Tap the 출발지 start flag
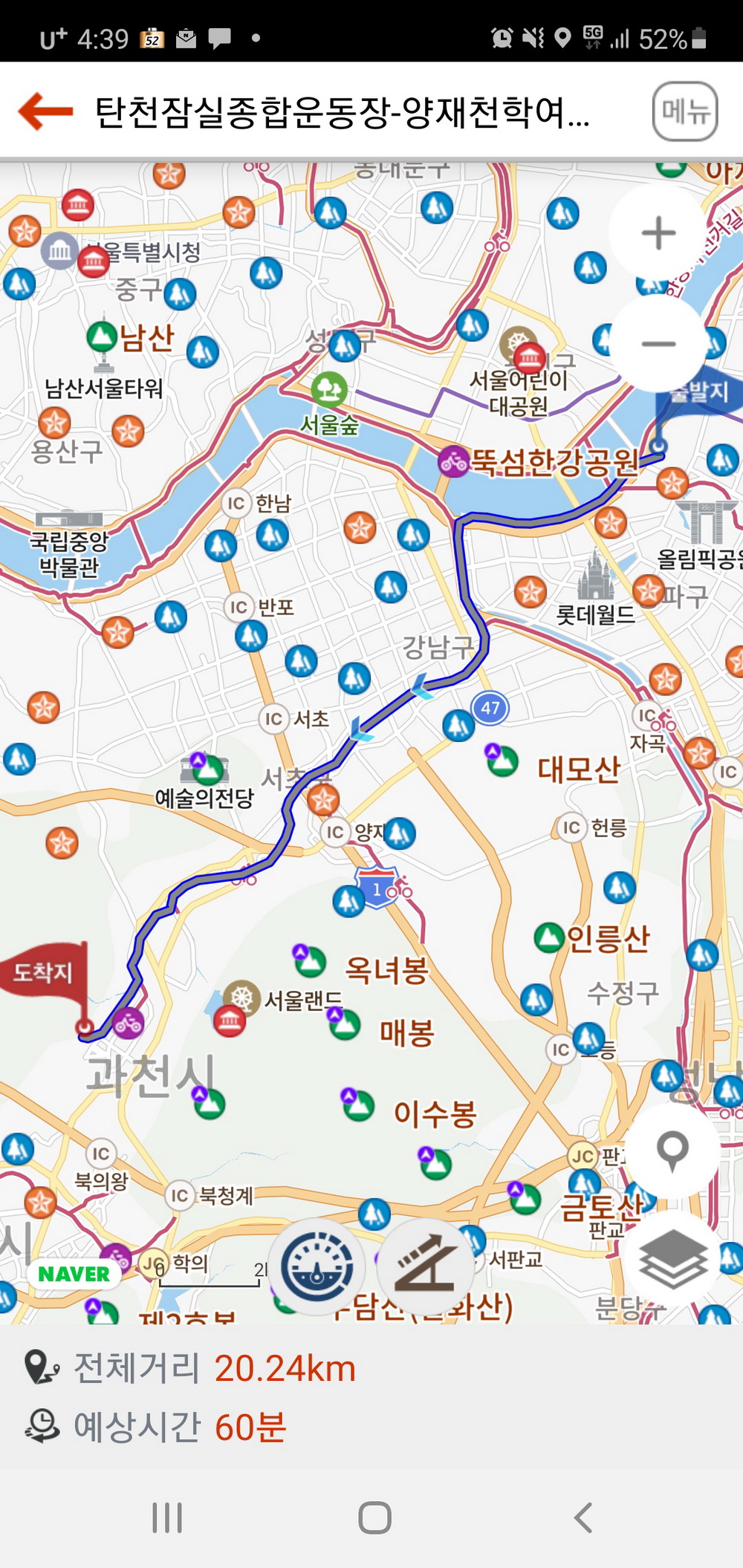Viewport: 743px width, 1568px height. pos(700,391)
